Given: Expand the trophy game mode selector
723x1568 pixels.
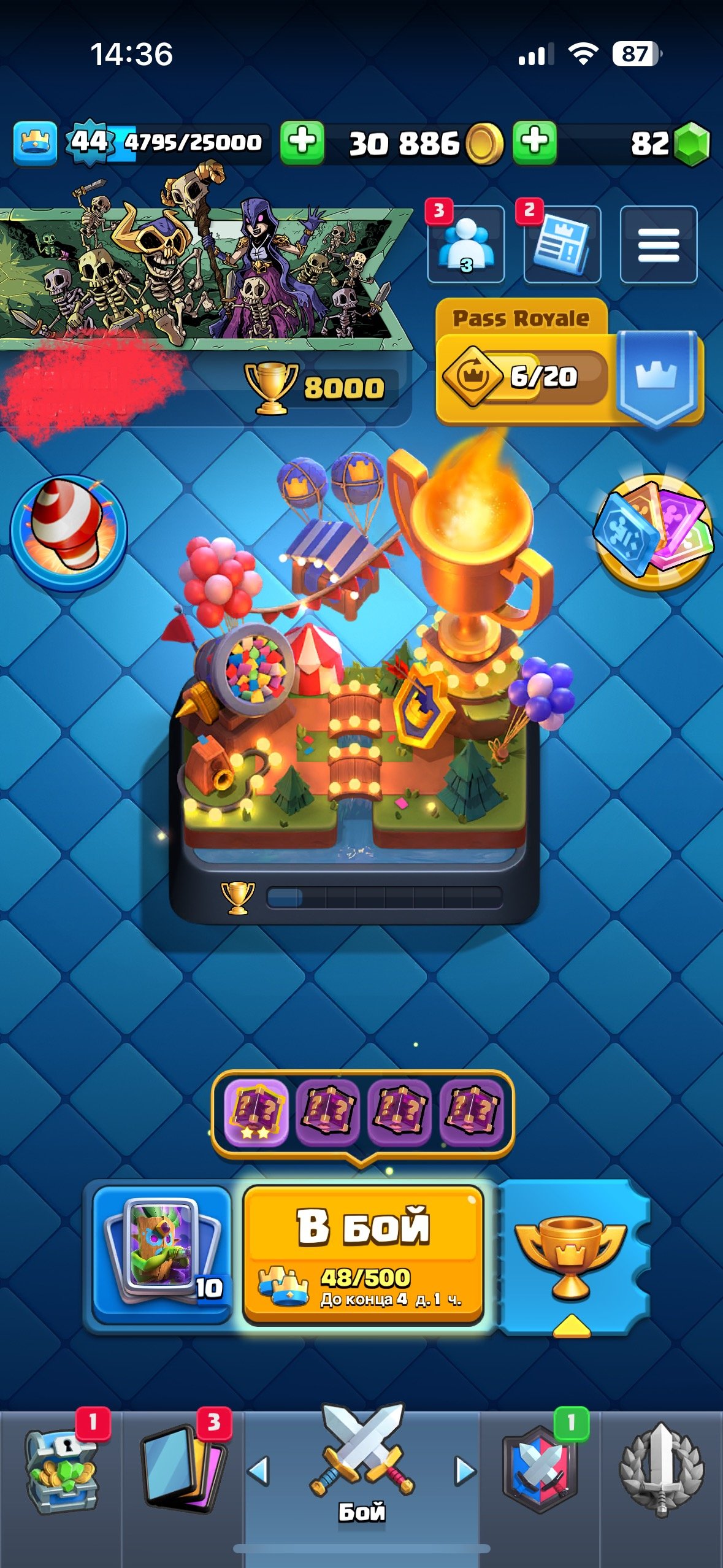Looking at the screenshot, I should point(572,1258).
